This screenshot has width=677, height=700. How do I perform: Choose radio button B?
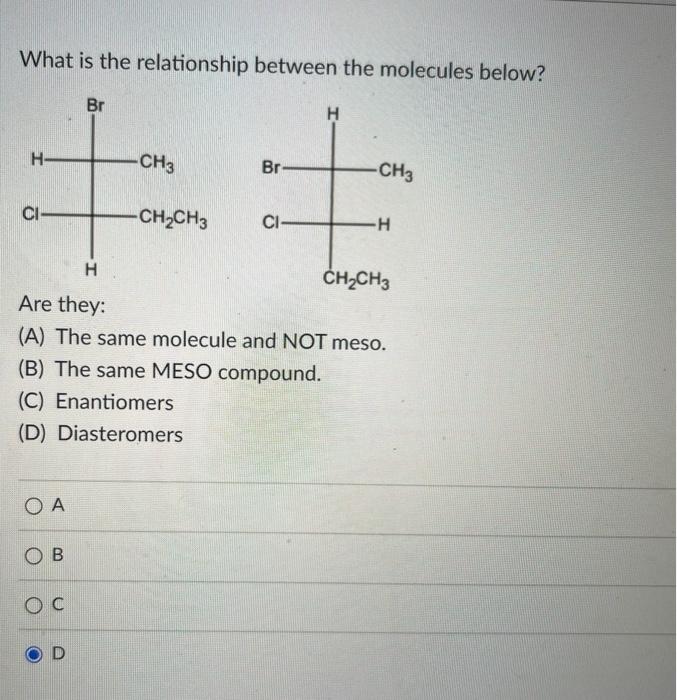click(x=33, y=558)
